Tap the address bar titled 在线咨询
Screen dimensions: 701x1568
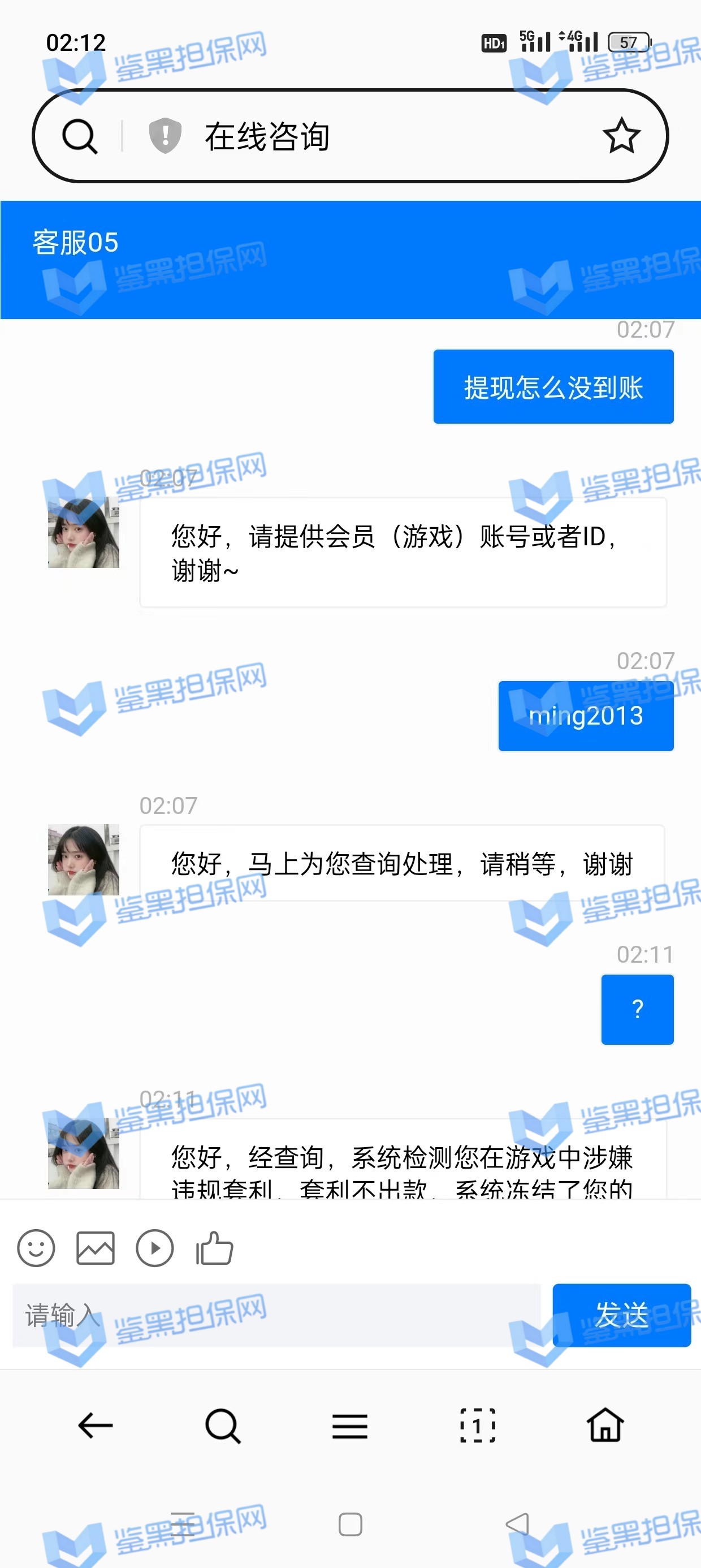coord(365,136)
